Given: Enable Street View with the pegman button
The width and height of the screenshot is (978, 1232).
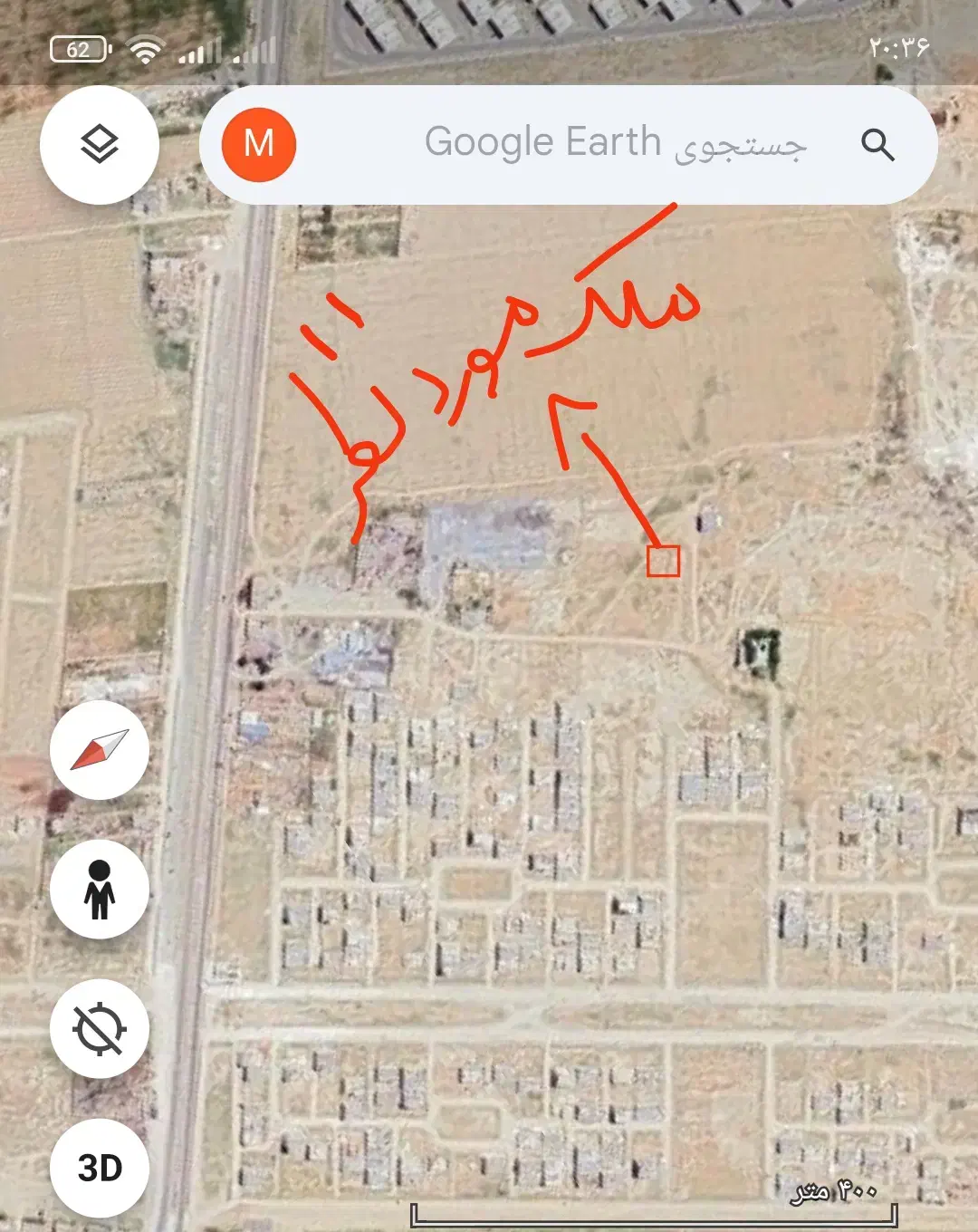Looking at the screenshot, I should (x=100, y=889).
